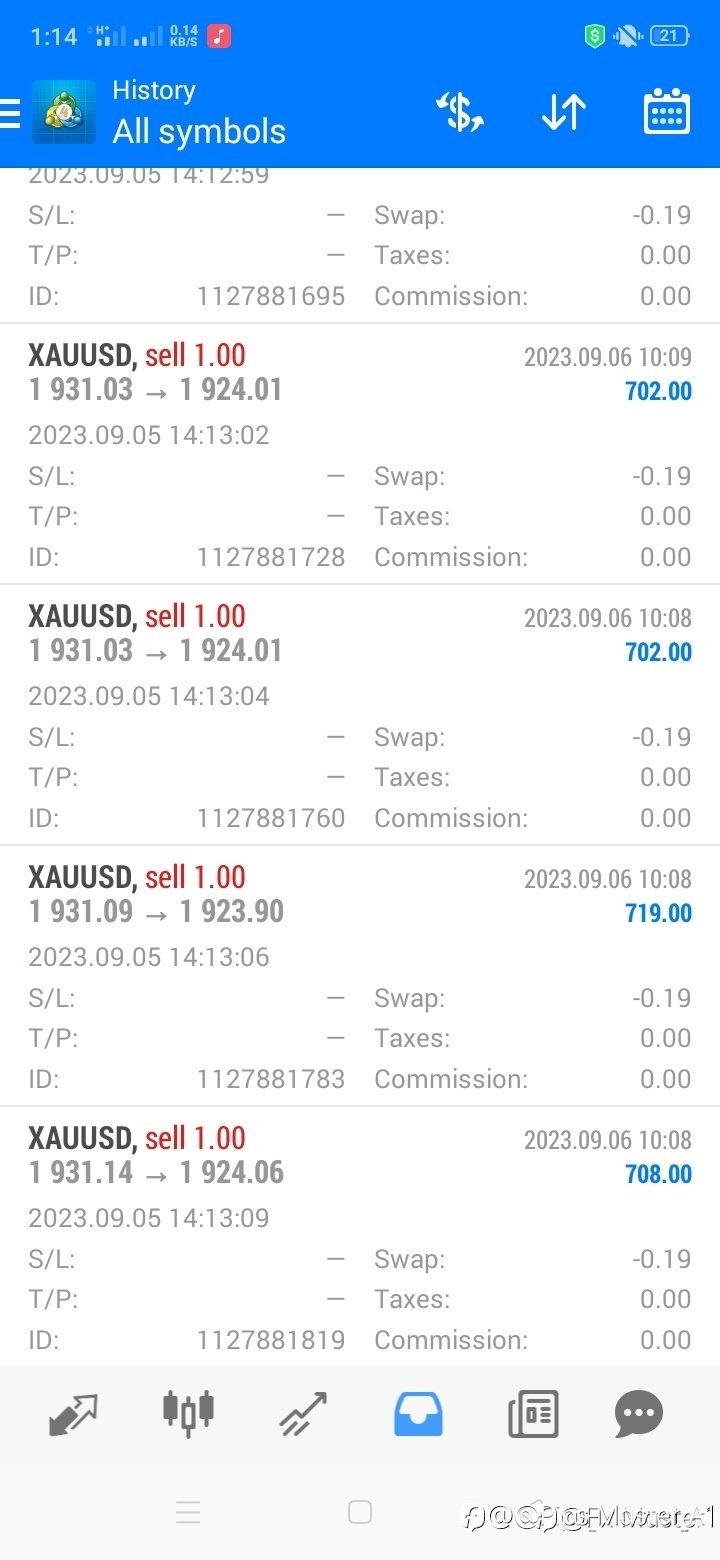Image resolution: width=720 pixels, height=1560 pixels.
Task: Select the trade with profit 719.00
Action: click(x=360, y=976)
